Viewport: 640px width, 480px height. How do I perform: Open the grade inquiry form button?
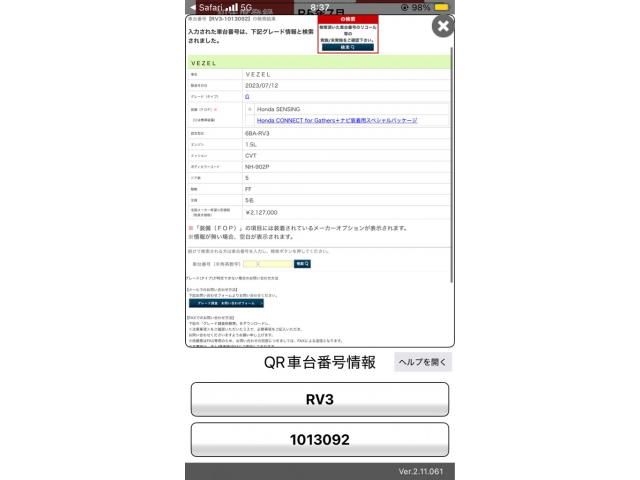(x=225, y=302)
